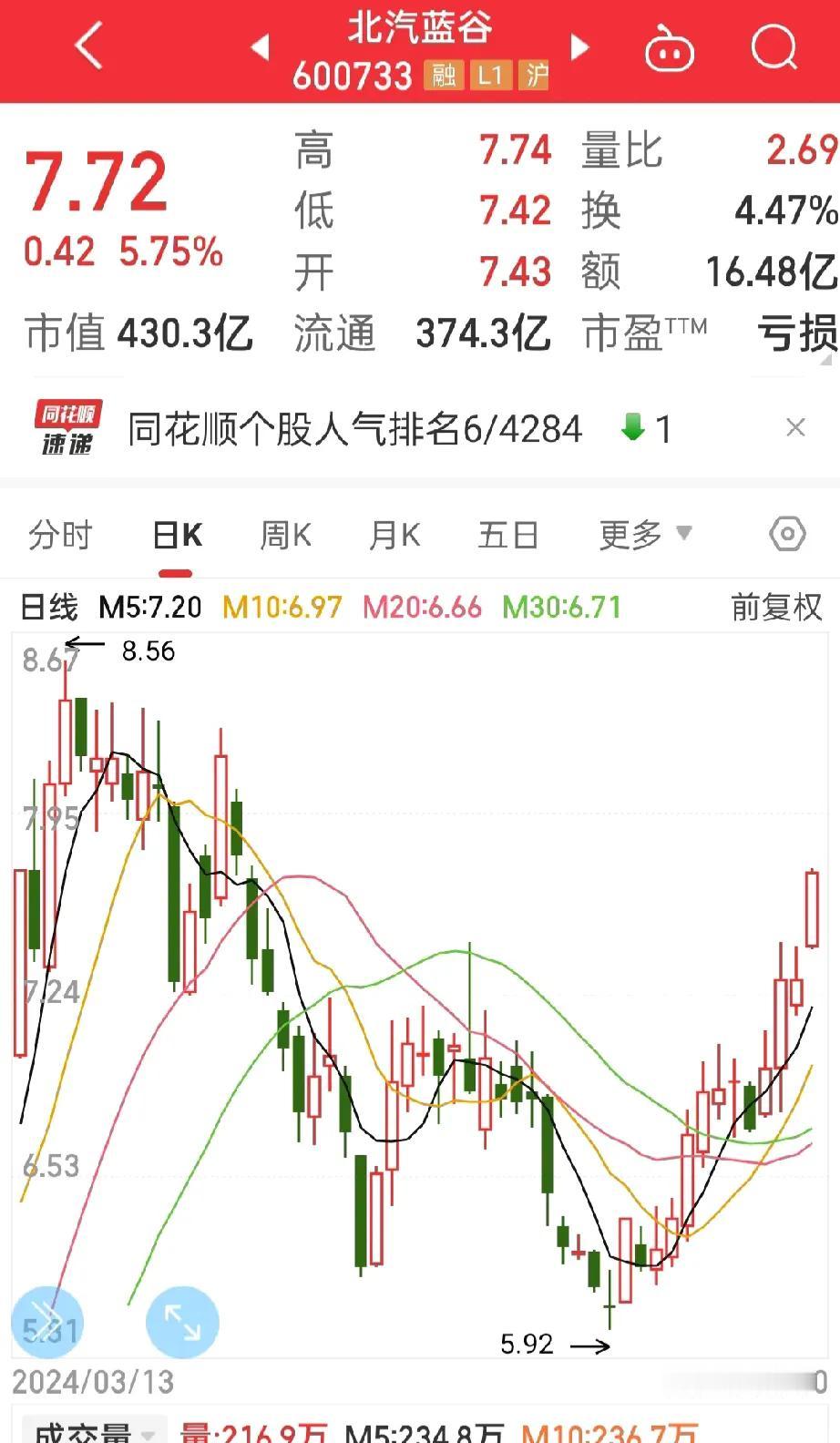Tap the 融 margin trading badge
The width and height of the screenshot is (840, 1443).
coord(441,77)
